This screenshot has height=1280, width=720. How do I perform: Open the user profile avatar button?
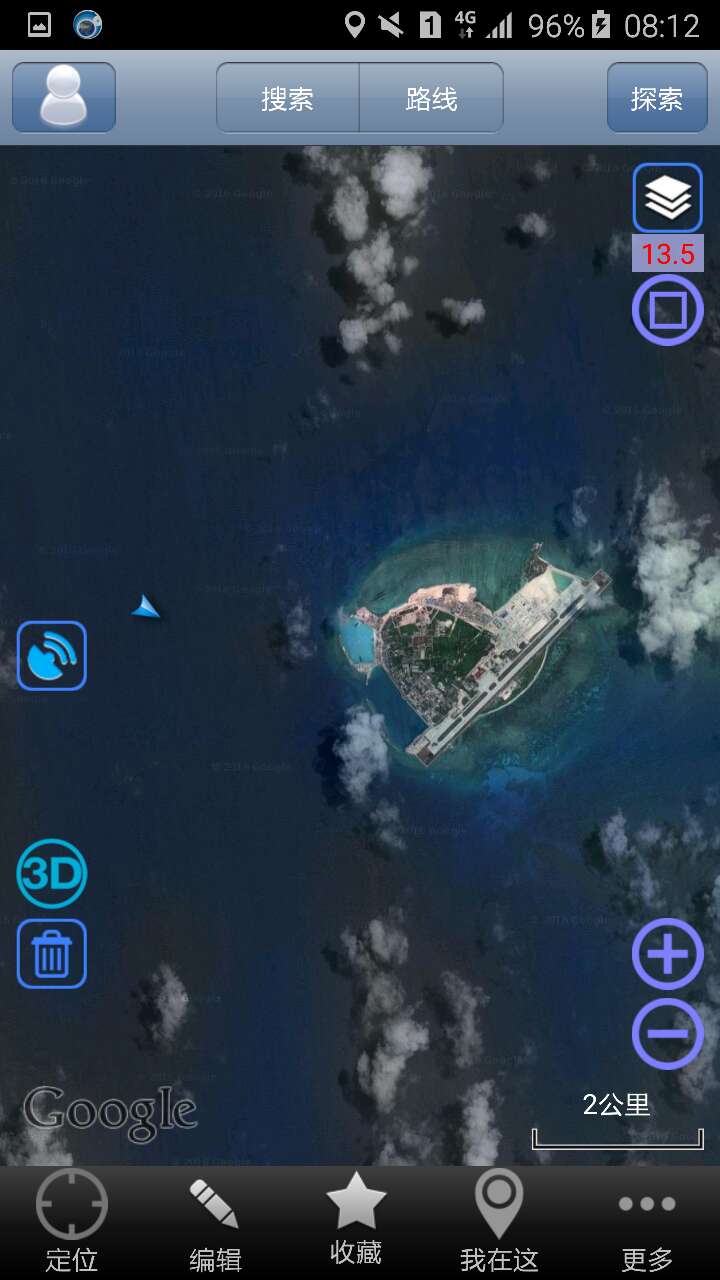(x=64, y=97)
